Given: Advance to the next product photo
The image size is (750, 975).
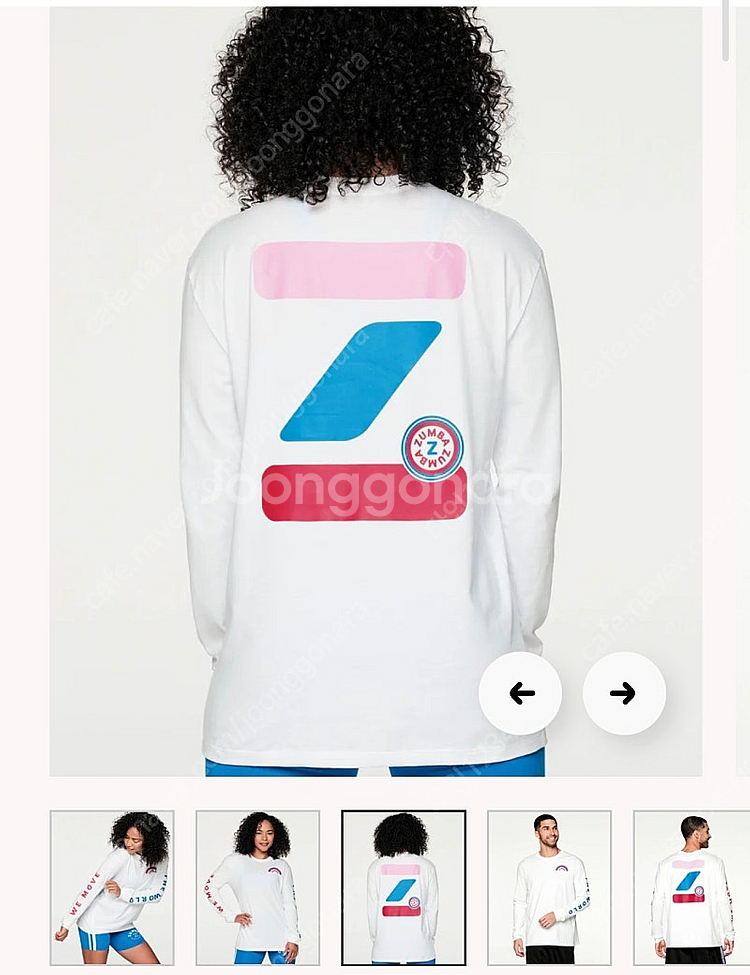Looking at the screenshot, I should tap(624, 693).
